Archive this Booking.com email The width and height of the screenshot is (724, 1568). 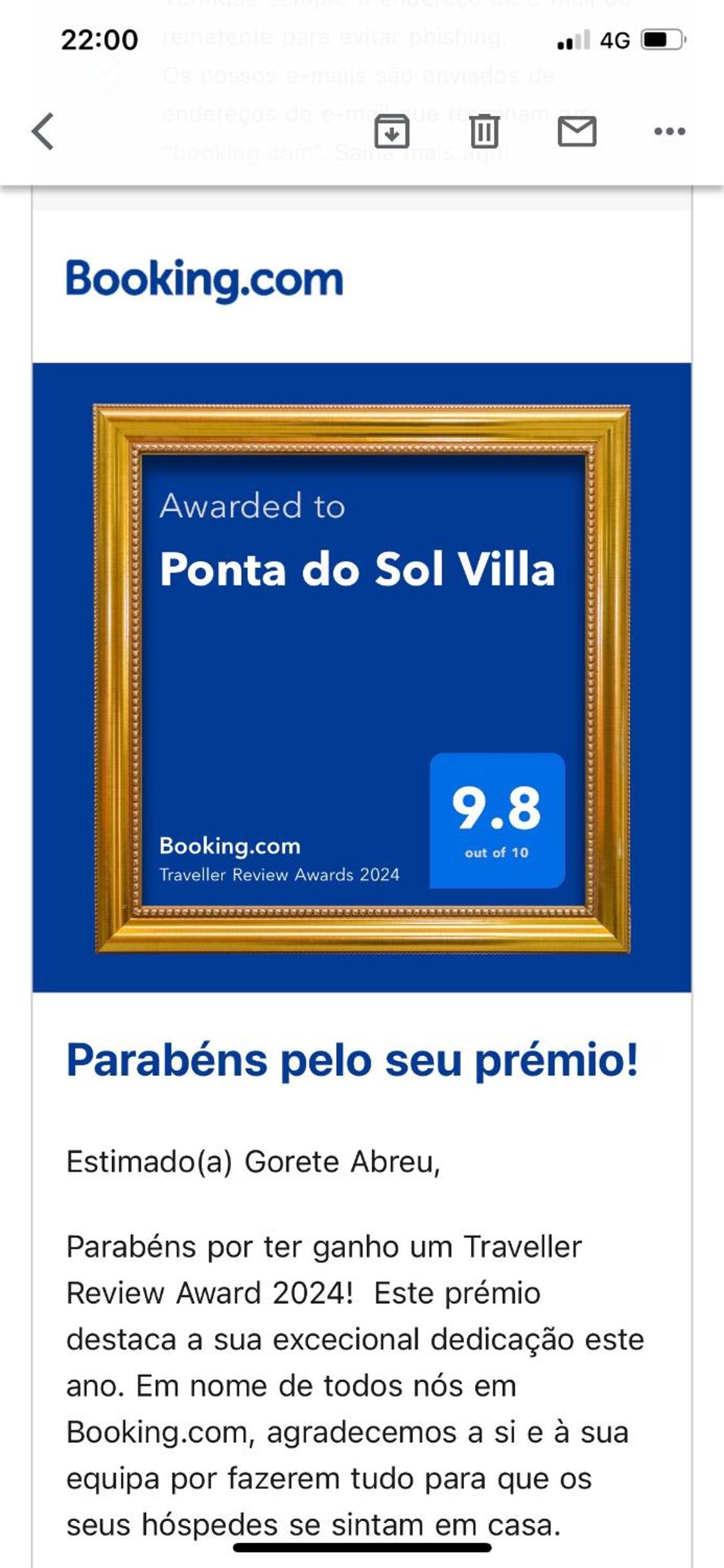(392, 131)
